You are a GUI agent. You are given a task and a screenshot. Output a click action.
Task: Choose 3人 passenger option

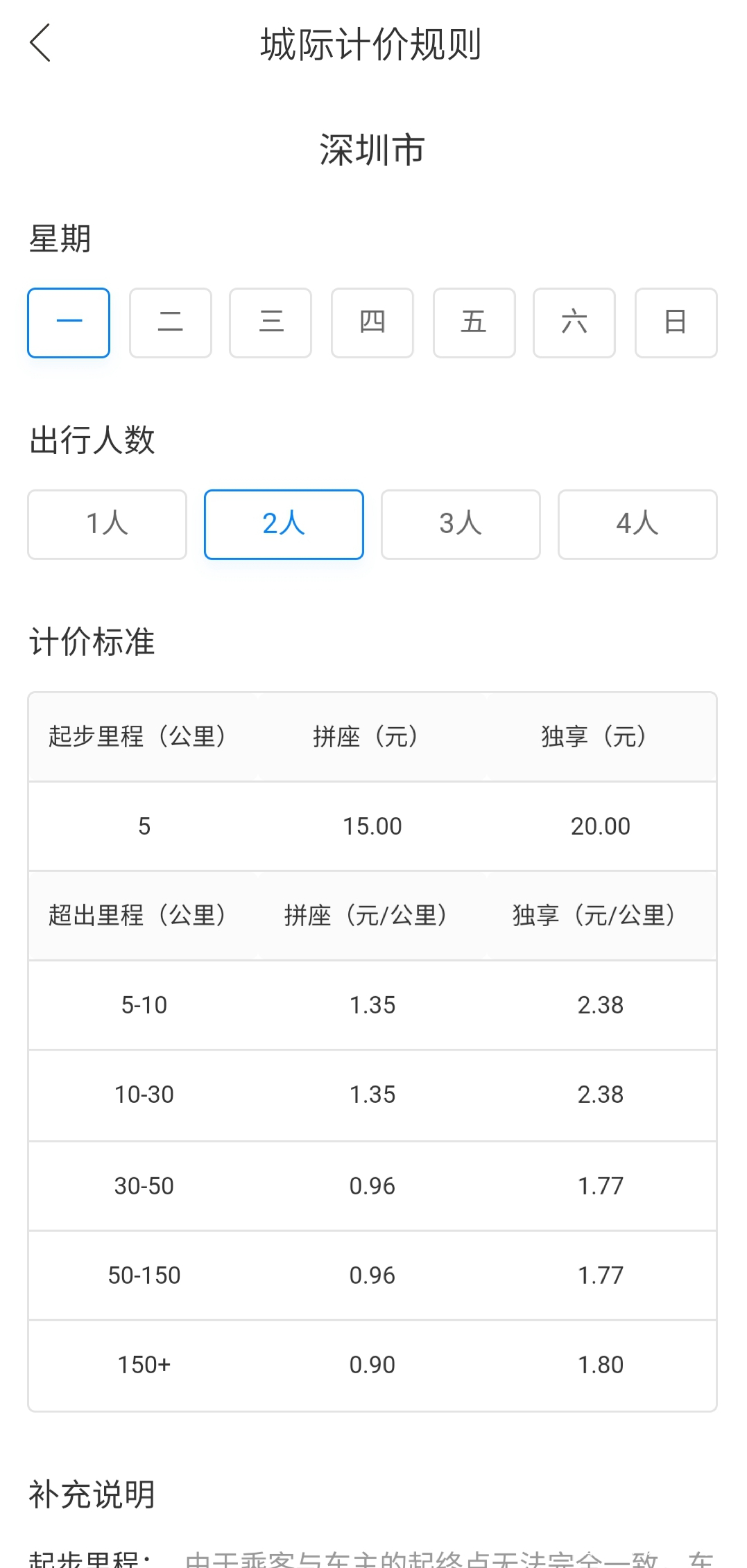(x=460, y=524)
